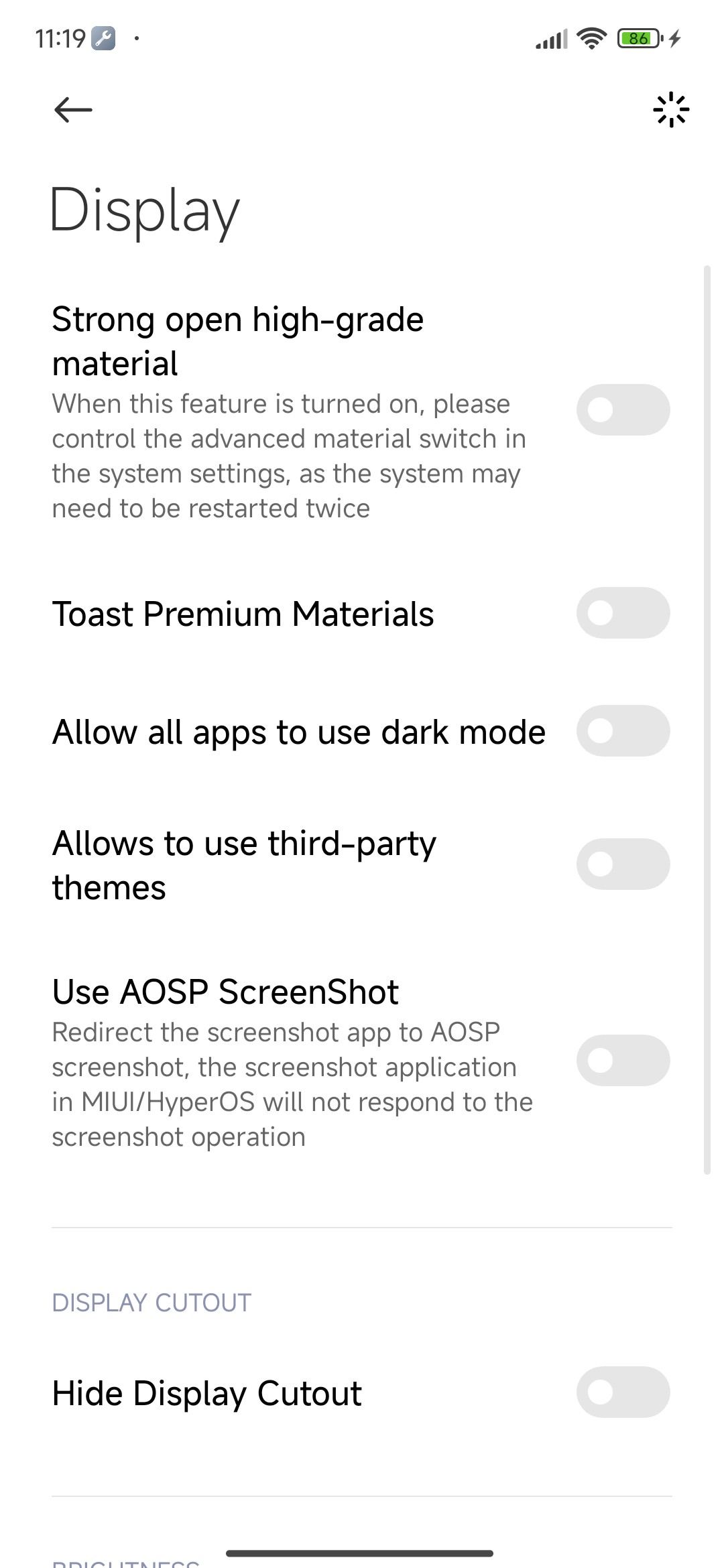The image size is (724, 1568).
Task: Enable Use AOSP ScreenShot
Action: click(x=623, y=1061)
